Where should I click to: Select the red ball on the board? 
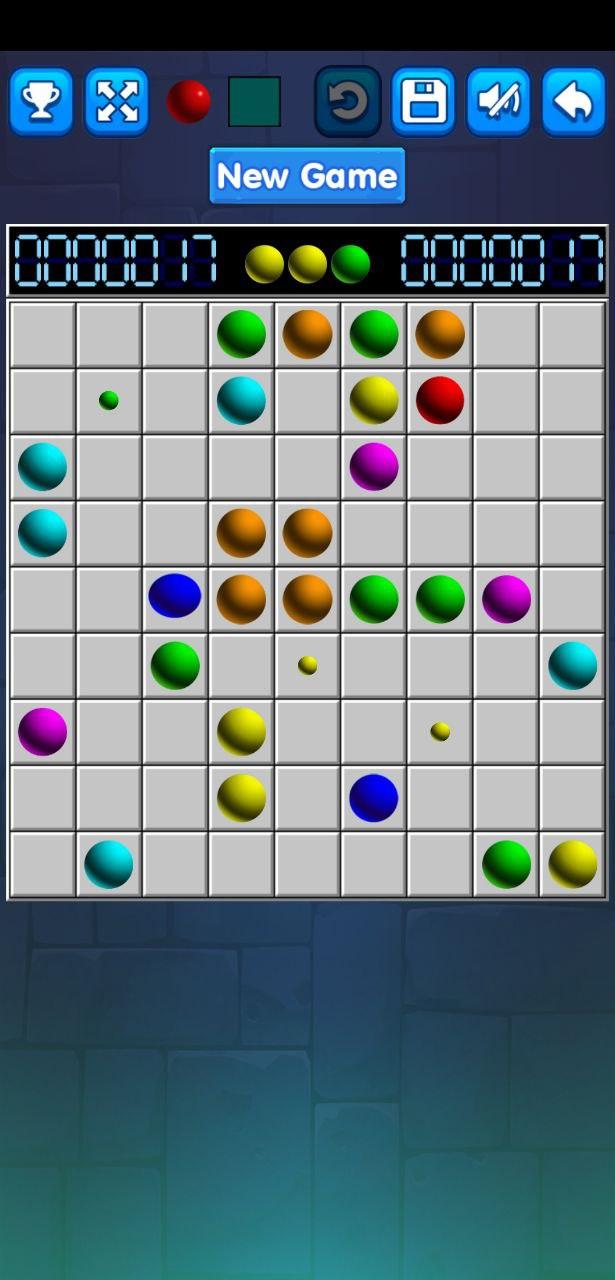point(440,400)
